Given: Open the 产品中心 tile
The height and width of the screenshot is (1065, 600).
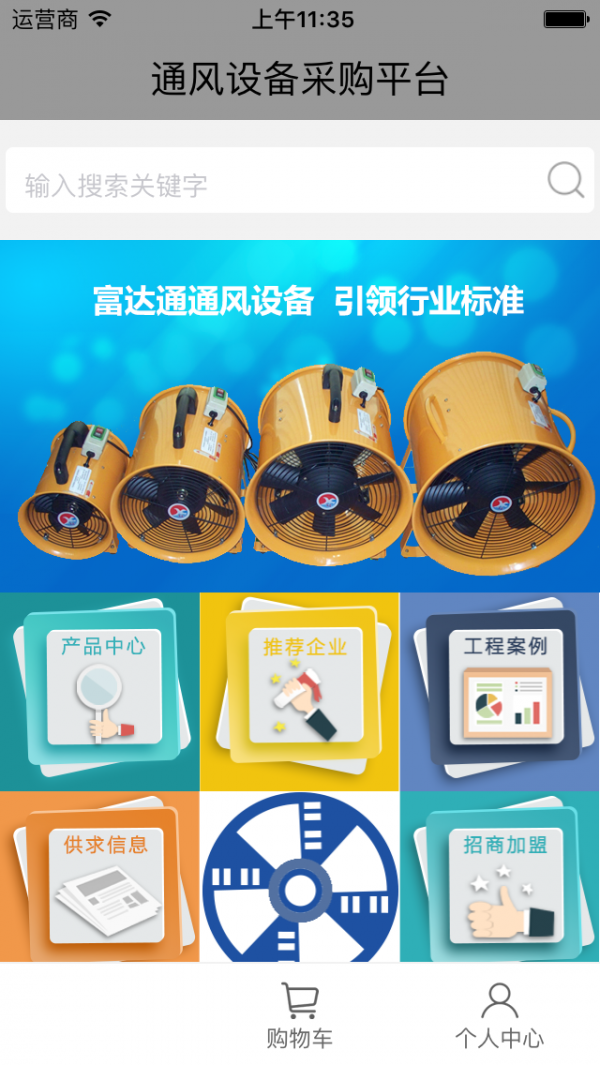Looking at the screenshot, I should 100,691.
